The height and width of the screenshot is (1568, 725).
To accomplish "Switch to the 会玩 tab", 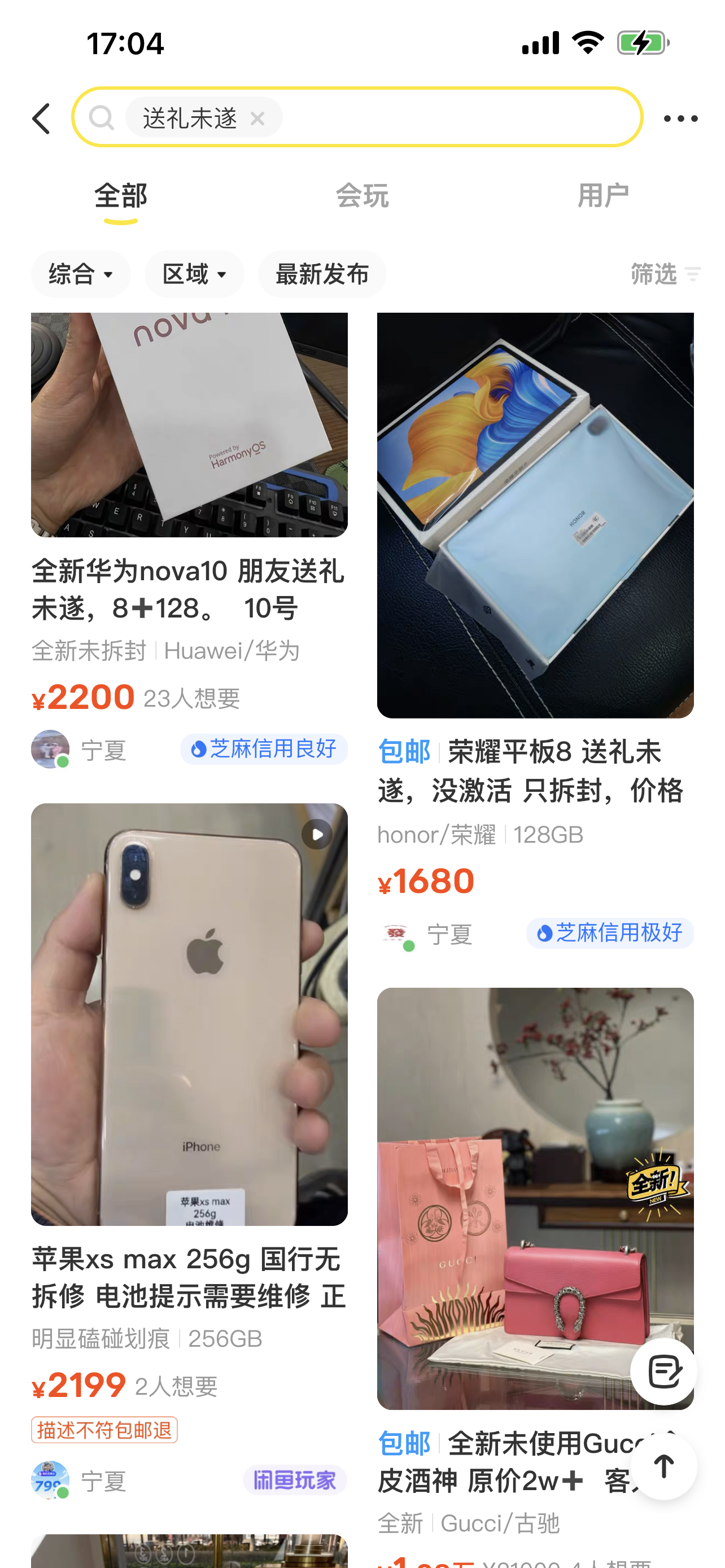I will pos(361,196).
